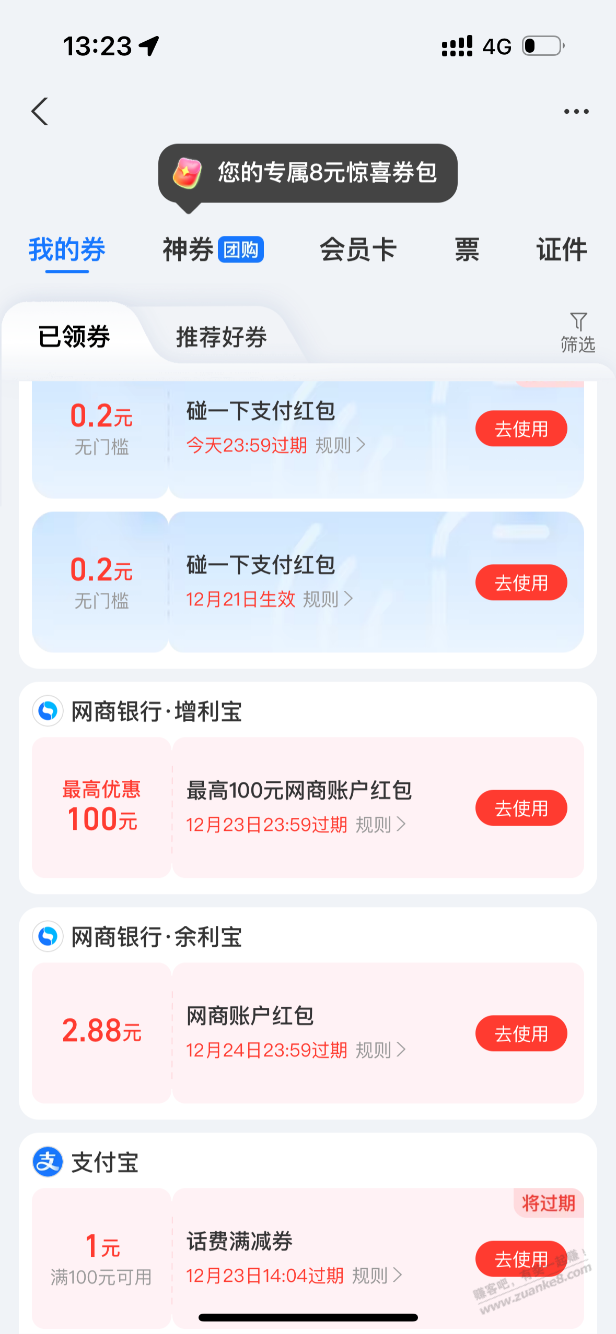
Task: Switch to the 神券 tab
Action: point(212,249)
